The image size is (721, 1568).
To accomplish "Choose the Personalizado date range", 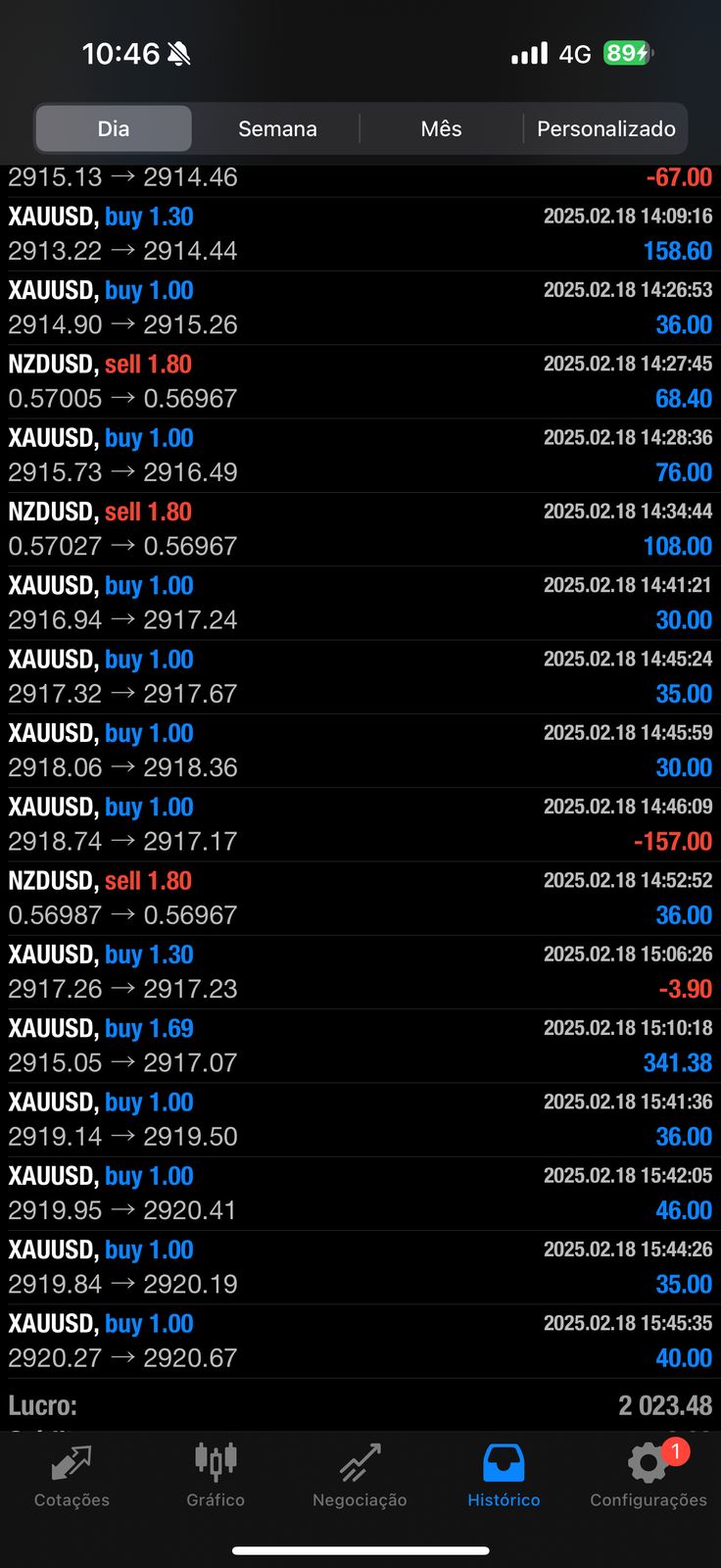I will coord(605,128).
